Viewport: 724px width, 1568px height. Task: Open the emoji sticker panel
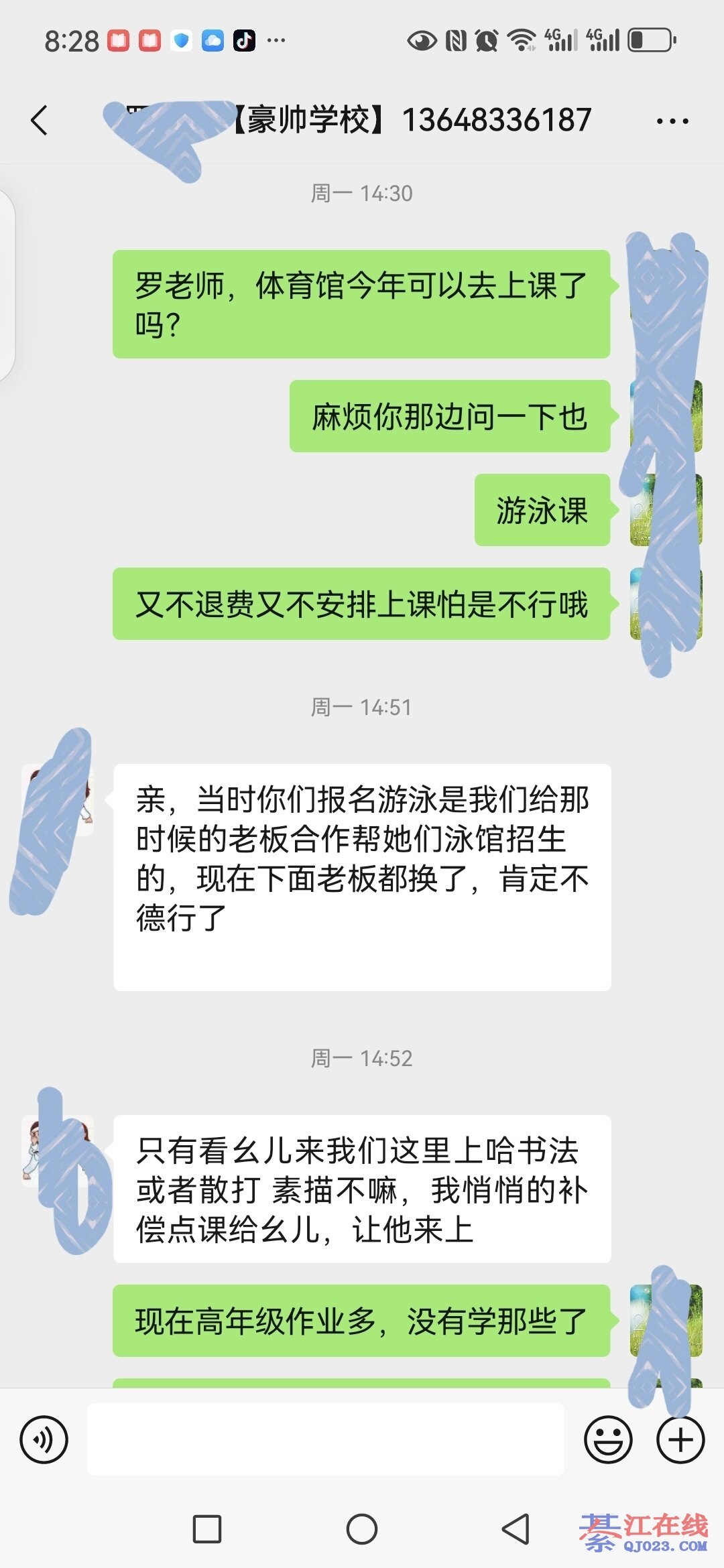click(x=608, y=1439)
